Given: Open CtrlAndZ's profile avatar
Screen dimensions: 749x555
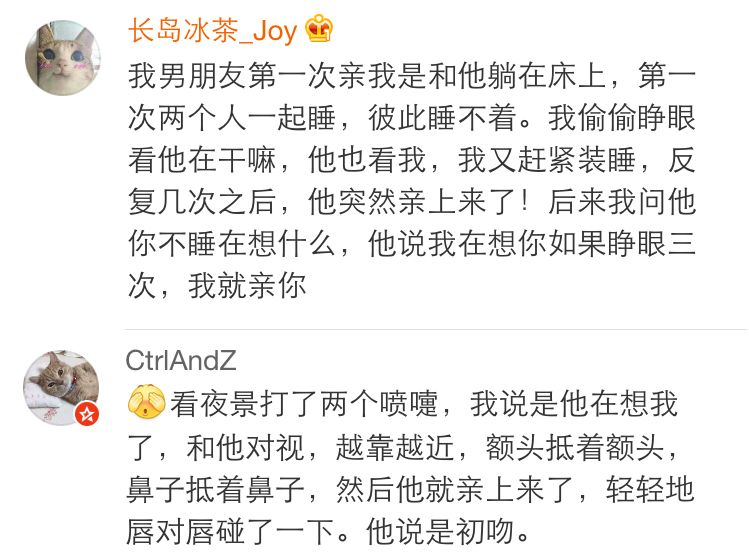Looking at the screenshot, I should click(x=62, y=387).
